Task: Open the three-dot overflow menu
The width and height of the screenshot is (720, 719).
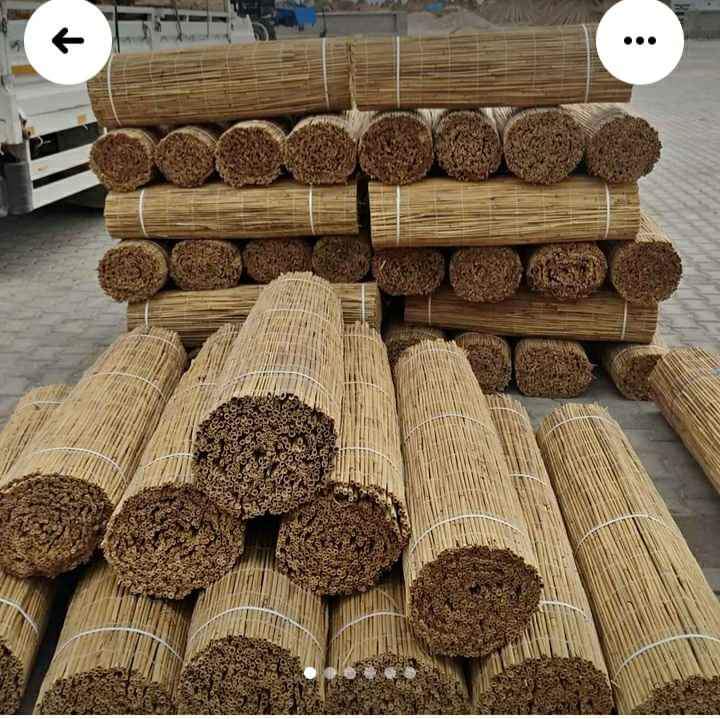Action: [640, 41]
